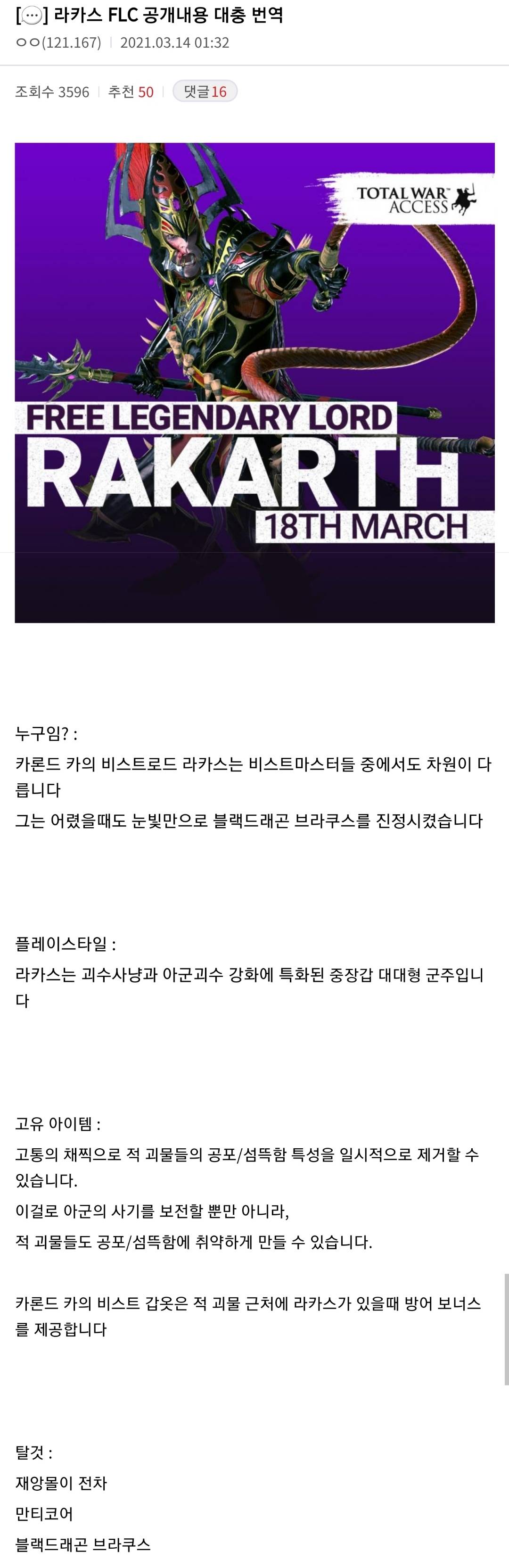Open the Rakarth announcement image
The width and height of the screenshot is (509, 1568).
point(254,382)
